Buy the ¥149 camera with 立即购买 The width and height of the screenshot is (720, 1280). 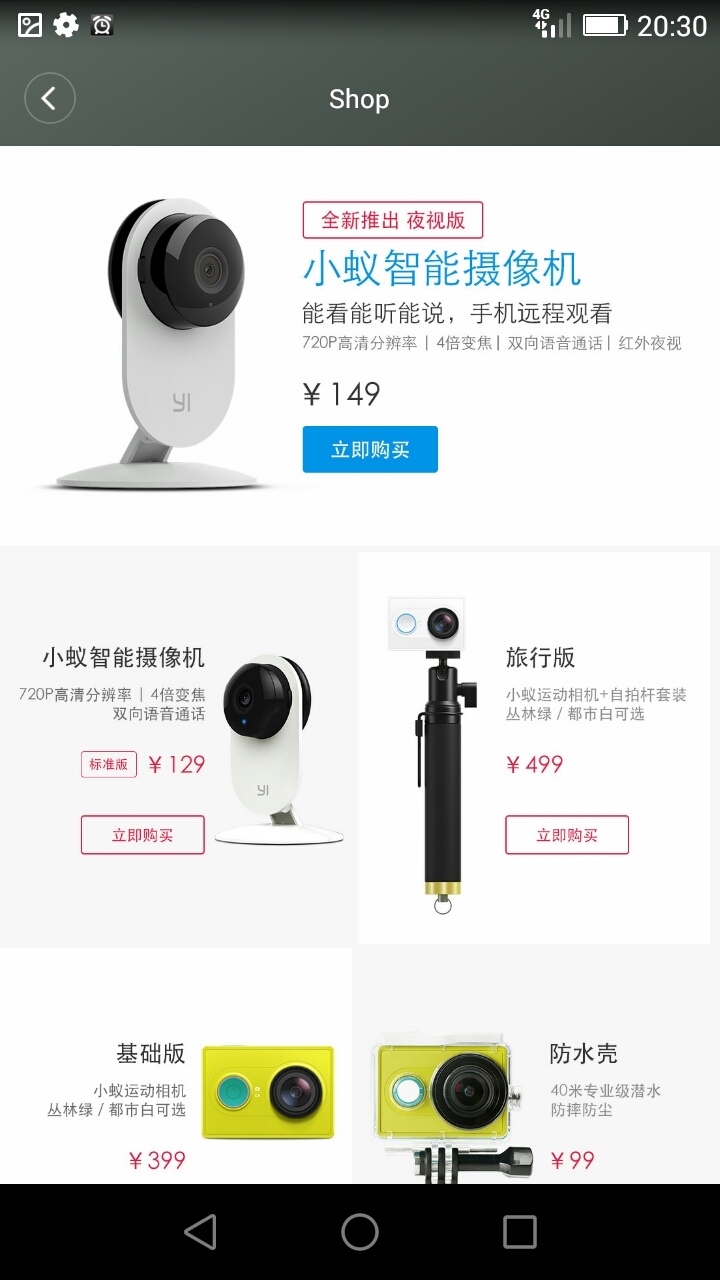pyautogui.click(x=370, y=449)
